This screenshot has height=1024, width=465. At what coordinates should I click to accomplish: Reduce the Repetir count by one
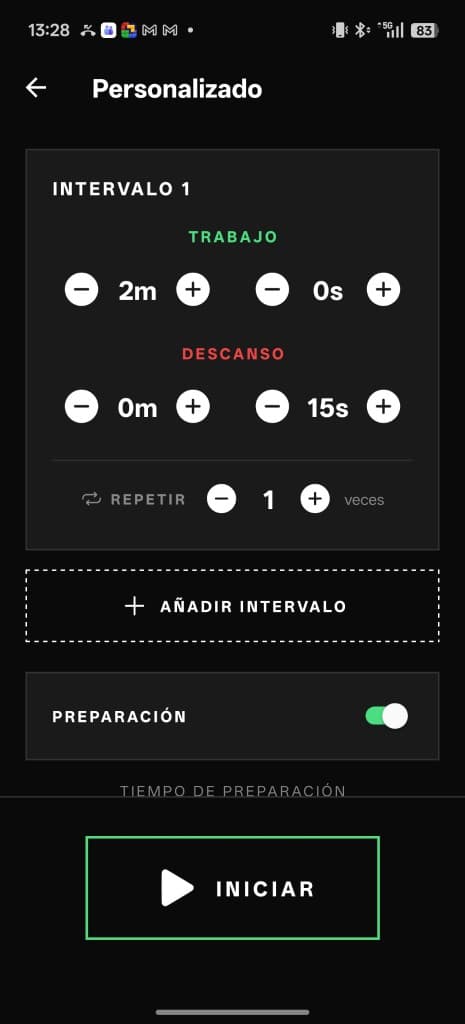pos(222,499)
